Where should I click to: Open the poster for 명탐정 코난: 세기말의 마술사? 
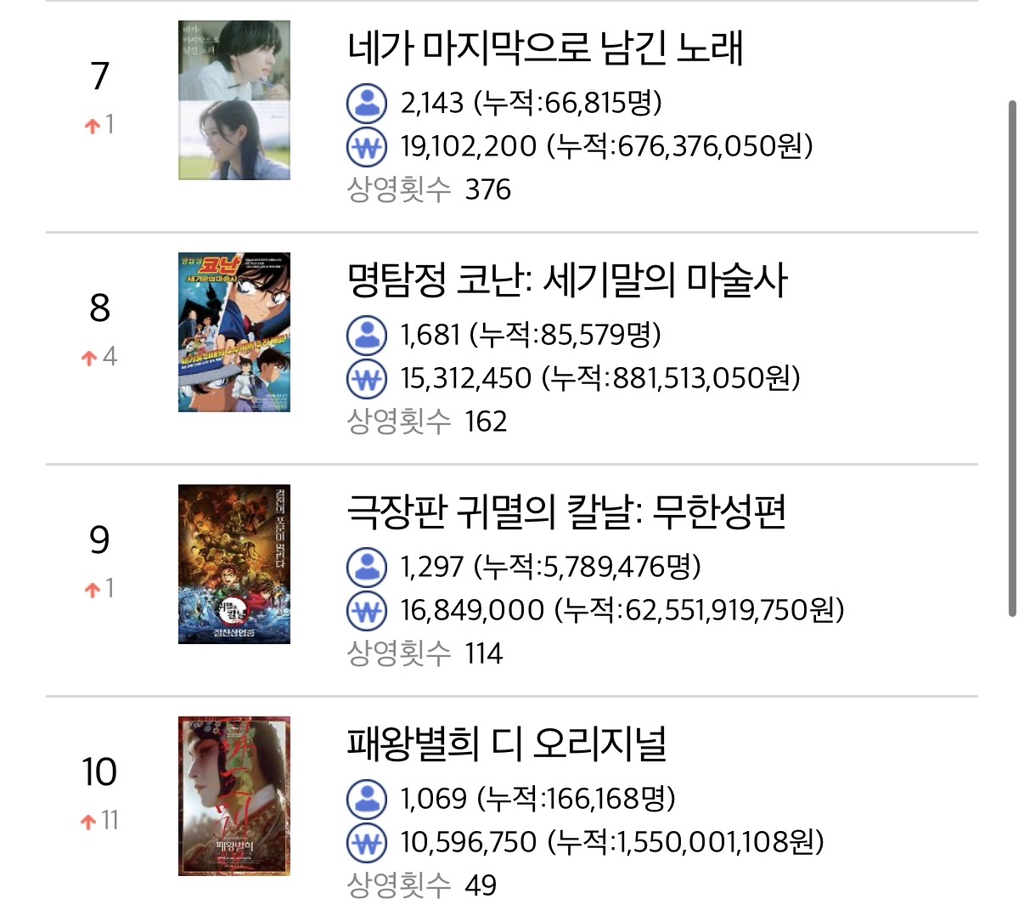pos(234,332)
